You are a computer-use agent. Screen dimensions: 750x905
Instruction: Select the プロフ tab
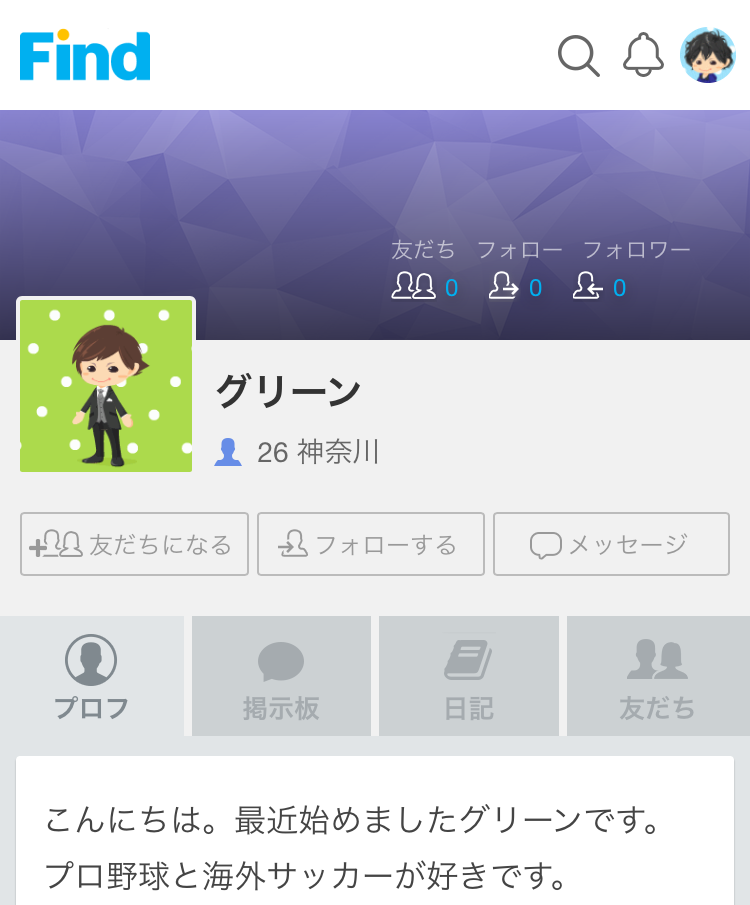click(91, 677)
